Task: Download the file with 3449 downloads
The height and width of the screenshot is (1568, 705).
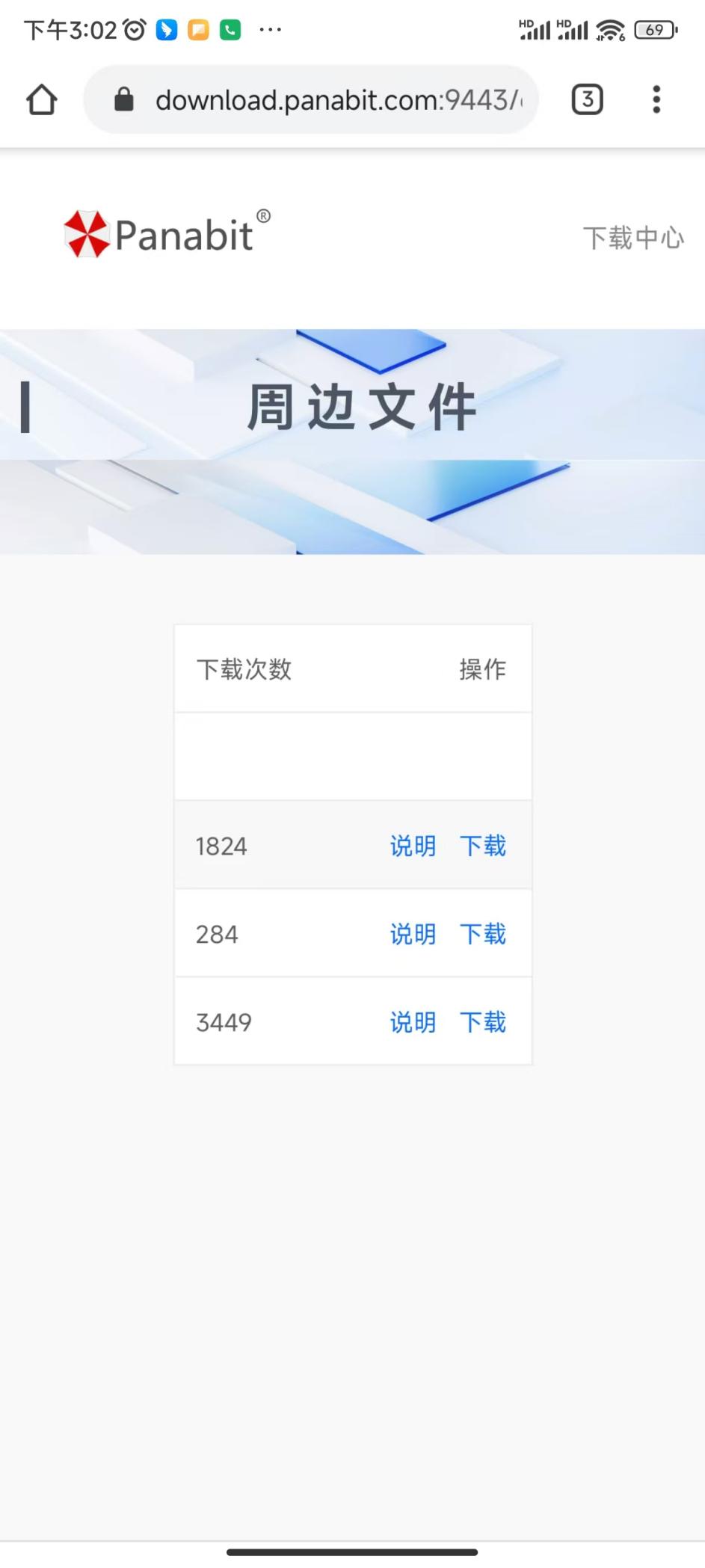Action: [483, 1021]
